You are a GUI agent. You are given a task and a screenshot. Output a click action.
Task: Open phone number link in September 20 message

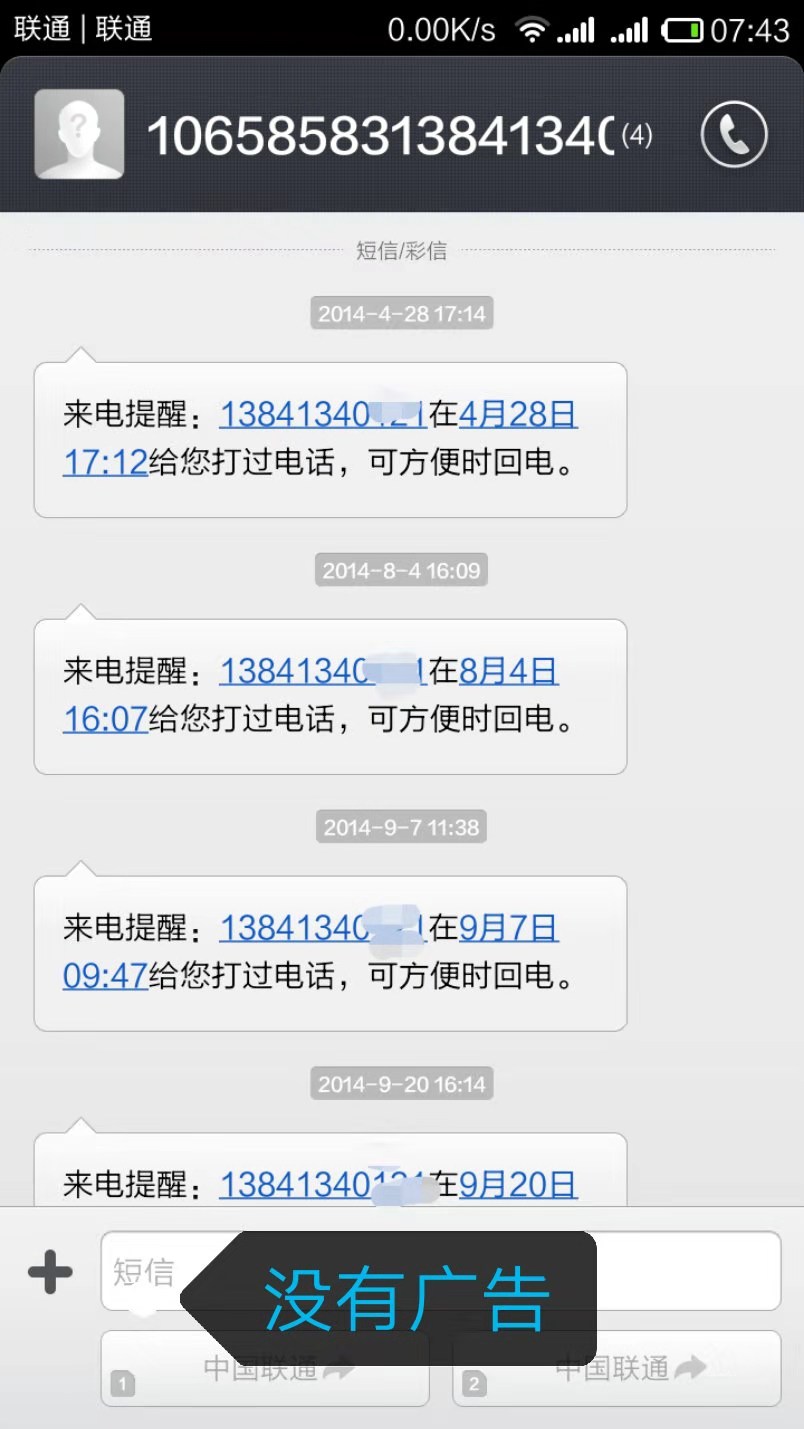point(322,1185)
